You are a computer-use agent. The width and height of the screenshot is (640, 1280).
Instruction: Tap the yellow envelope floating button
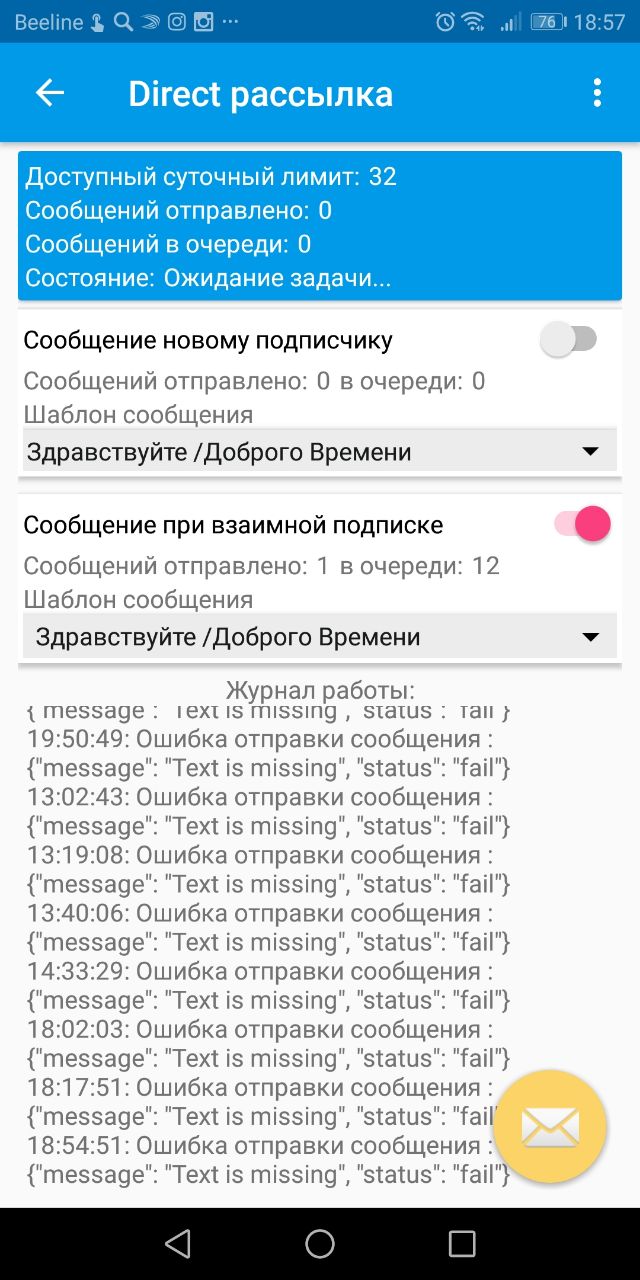(550, 1127)
